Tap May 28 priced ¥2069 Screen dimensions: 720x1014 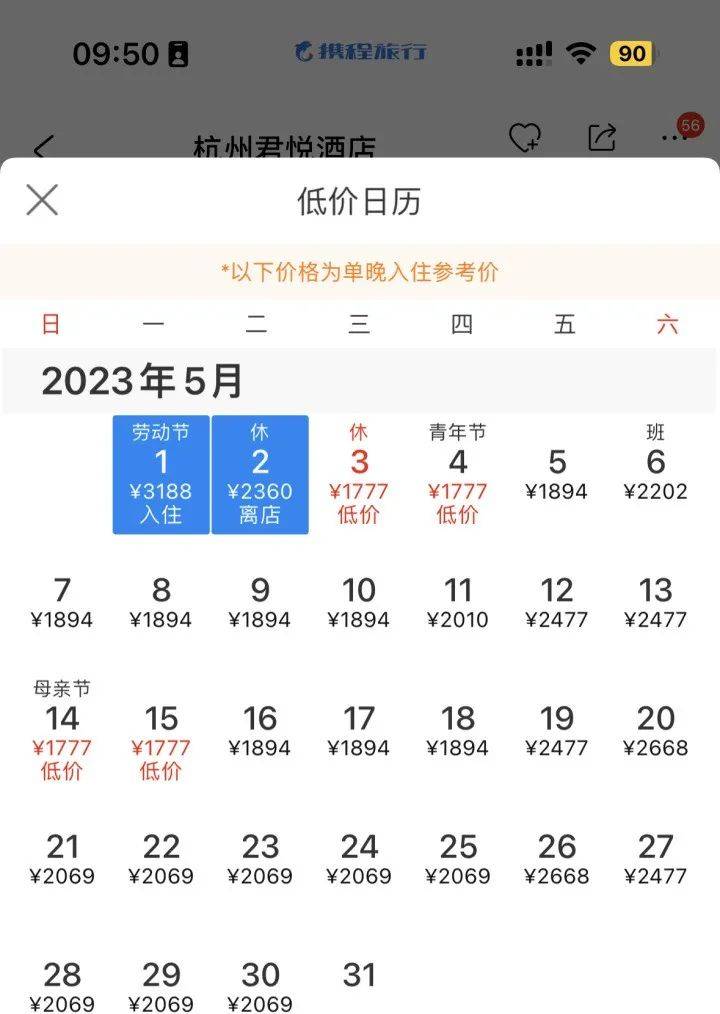[62, 985]
